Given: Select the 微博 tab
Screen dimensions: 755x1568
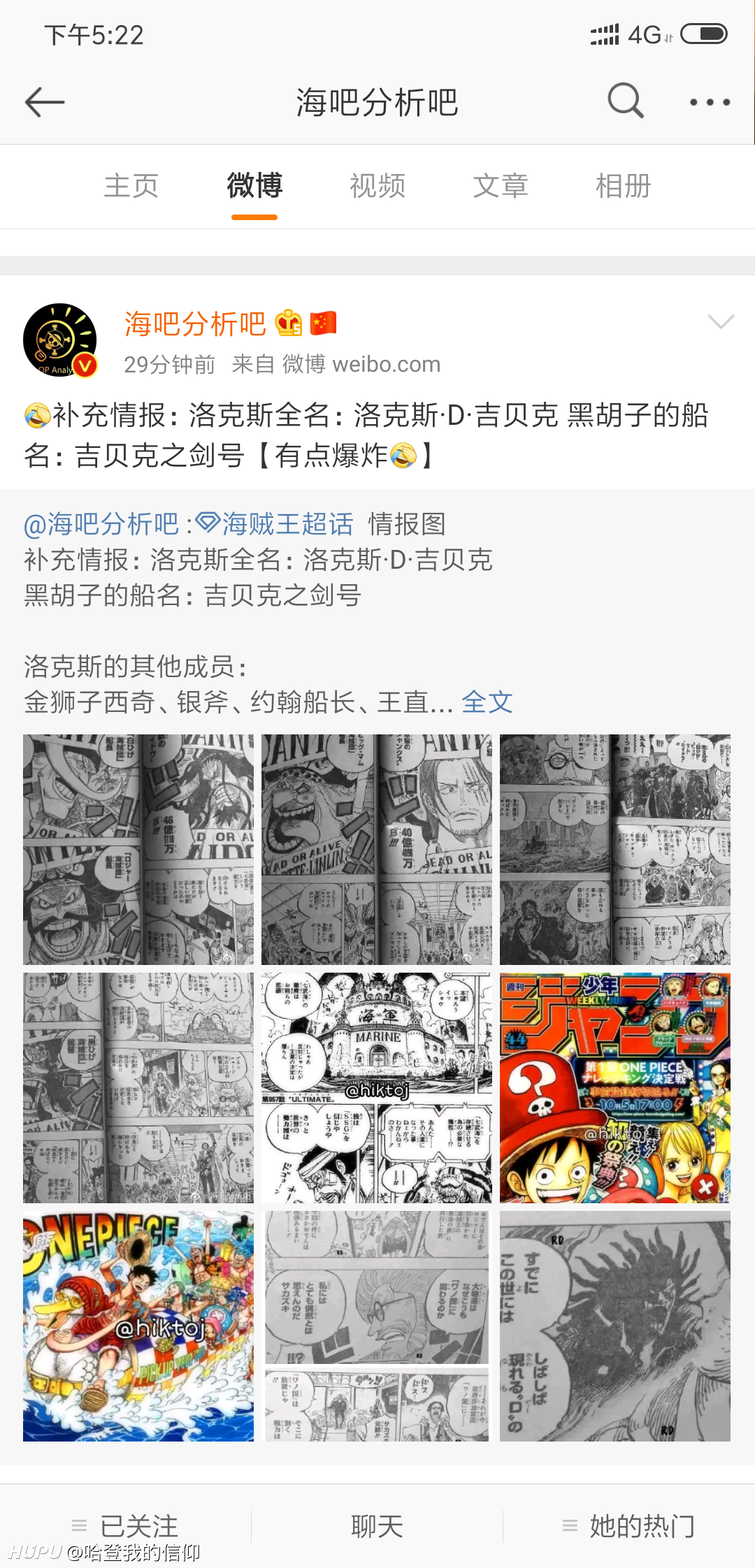Looking at the screenshot, I should click(x=254, y=186).
